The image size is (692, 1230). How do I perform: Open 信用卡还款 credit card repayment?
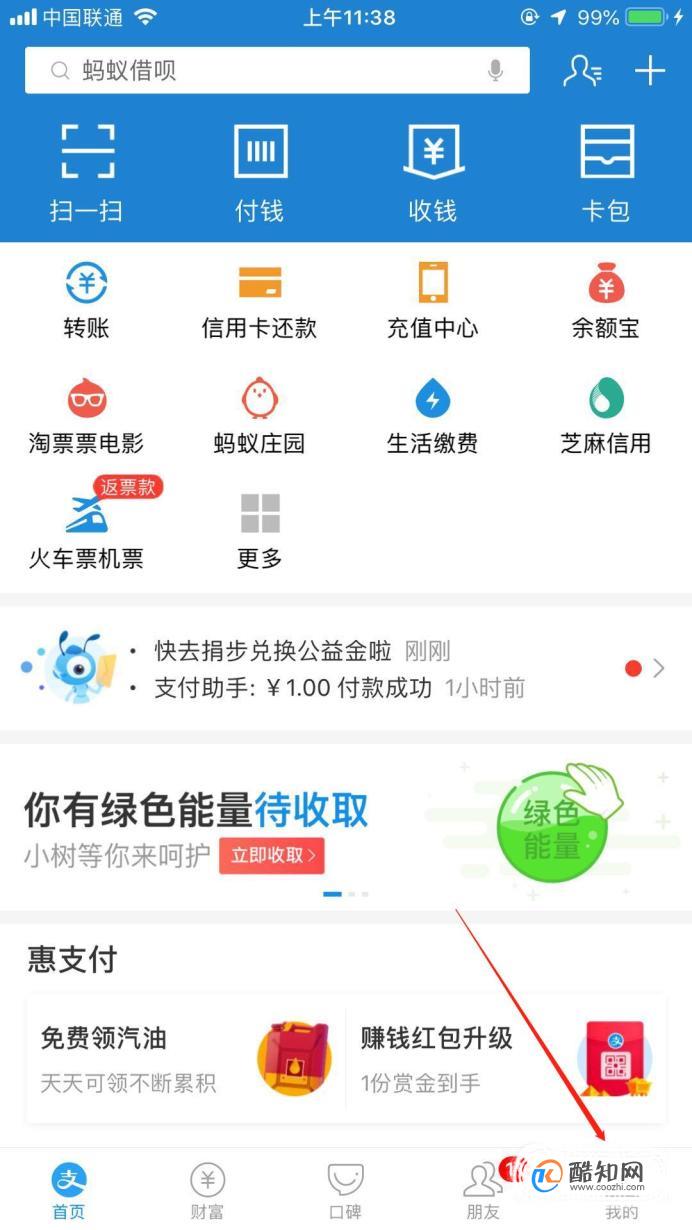260,300
